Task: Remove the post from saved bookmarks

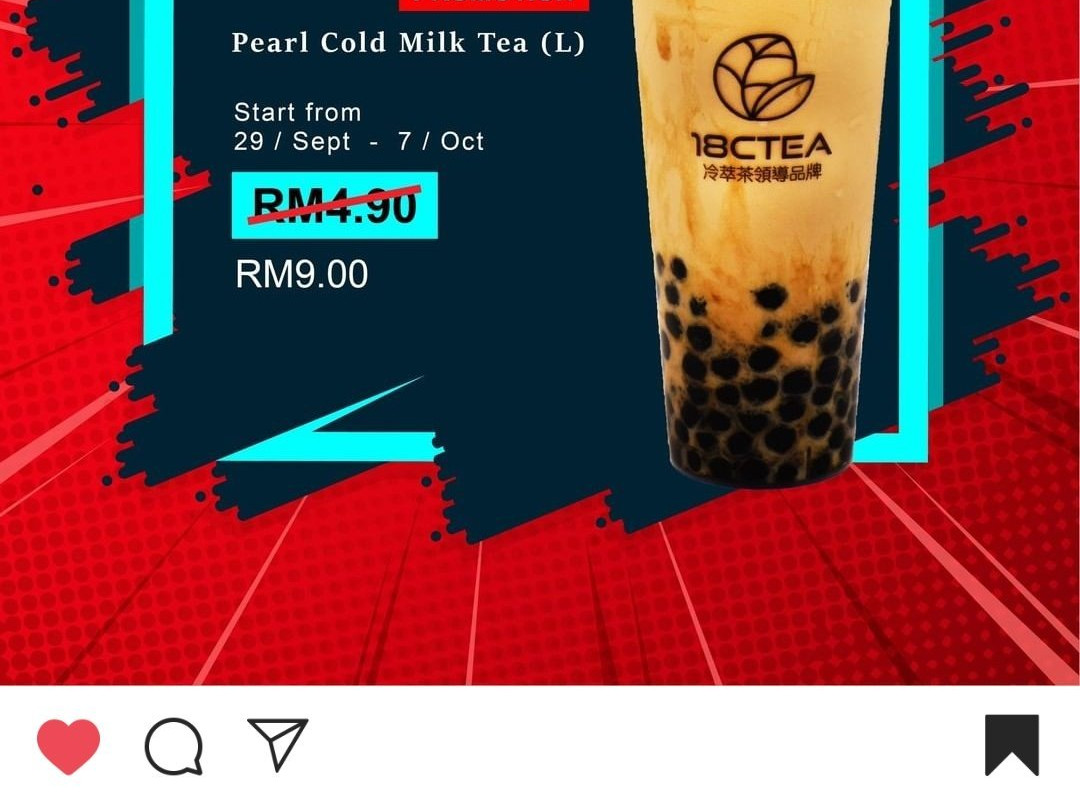Action: tap(1011, 745)
